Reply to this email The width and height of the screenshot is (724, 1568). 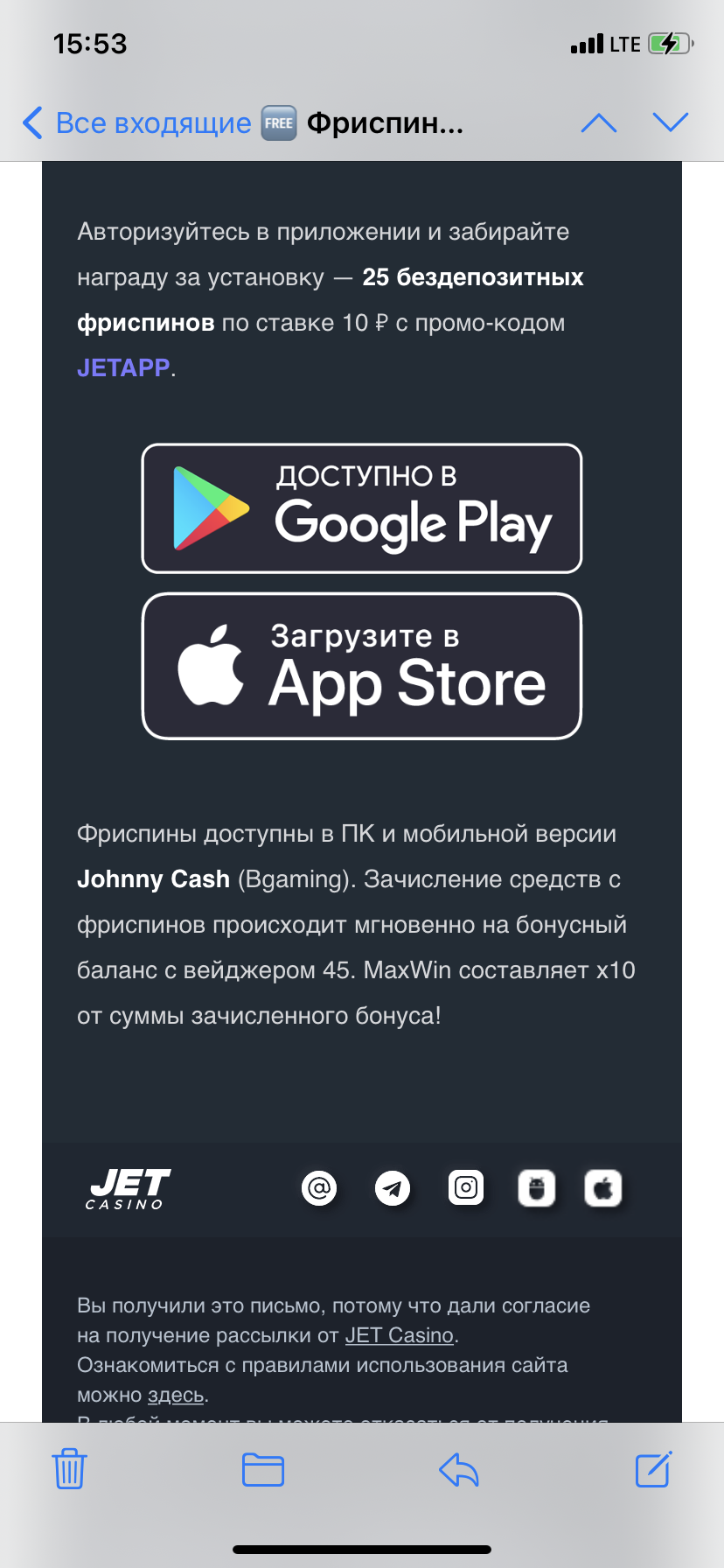pos(459,1469)
